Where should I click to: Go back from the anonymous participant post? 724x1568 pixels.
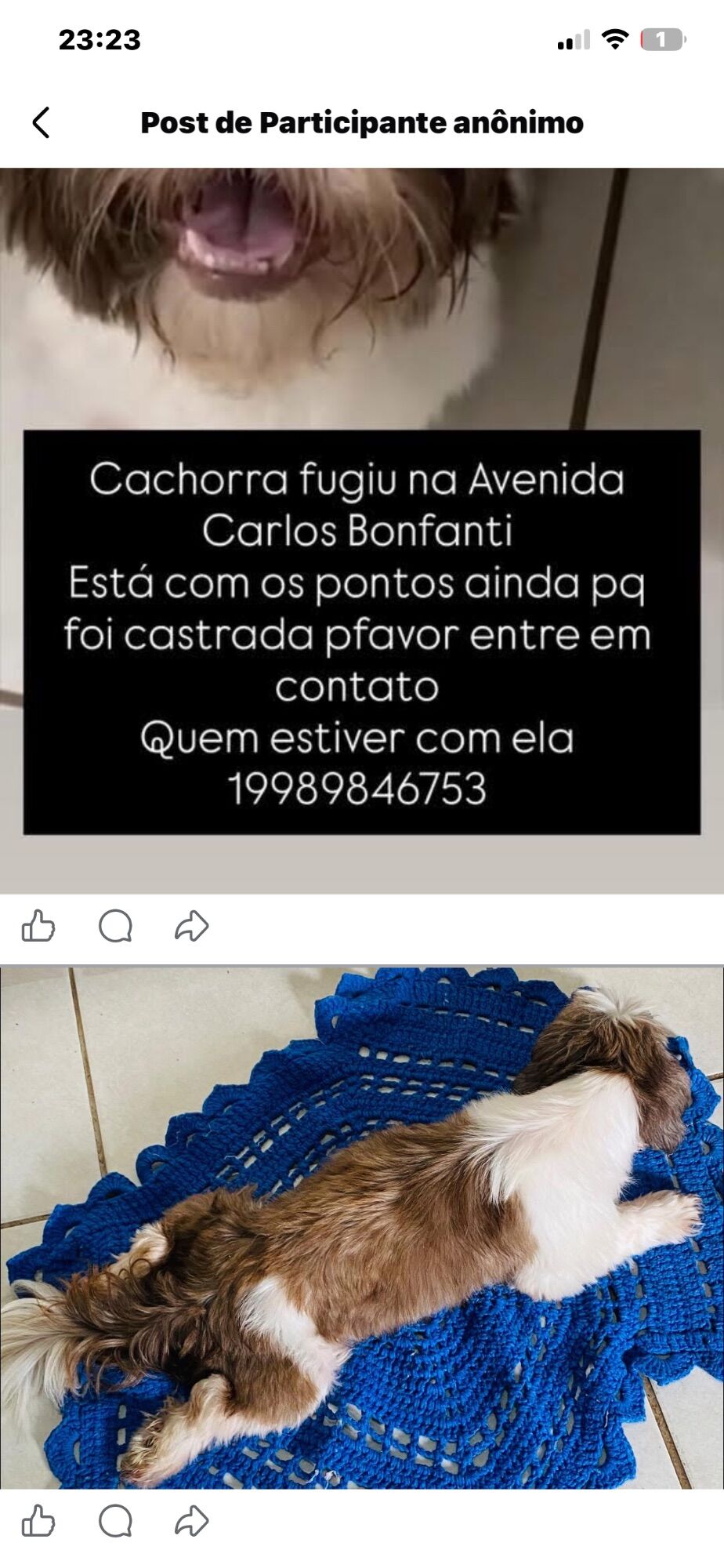pyautogui.click(x=41, y=123)
